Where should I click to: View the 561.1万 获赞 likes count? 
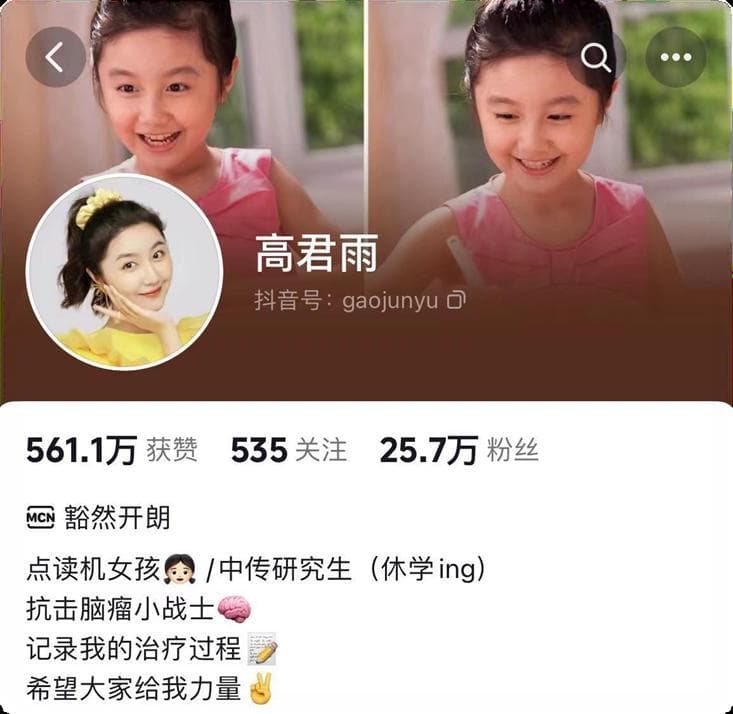111,451
